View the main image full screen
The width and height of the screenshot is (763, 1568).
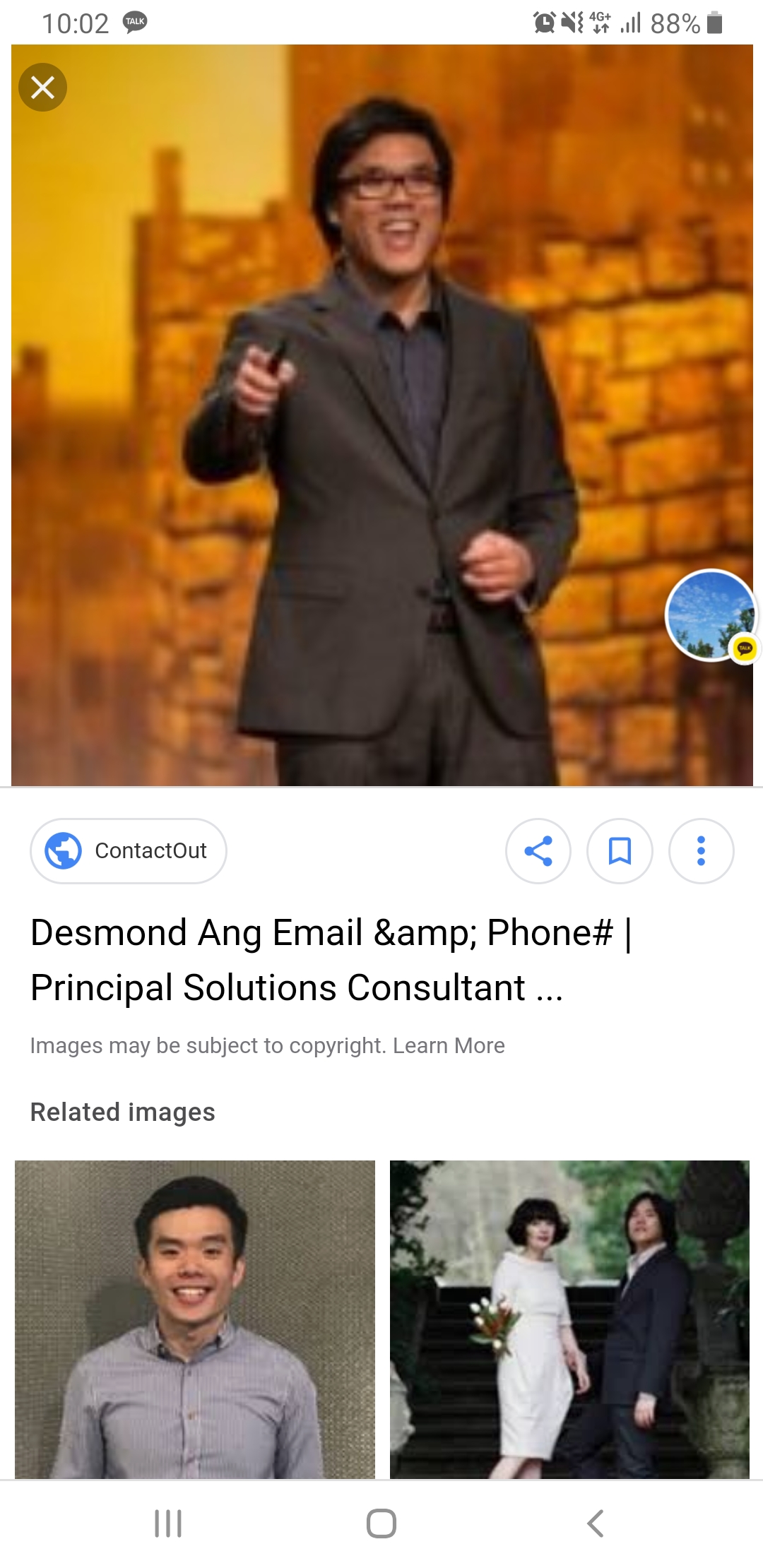(381, 415)
